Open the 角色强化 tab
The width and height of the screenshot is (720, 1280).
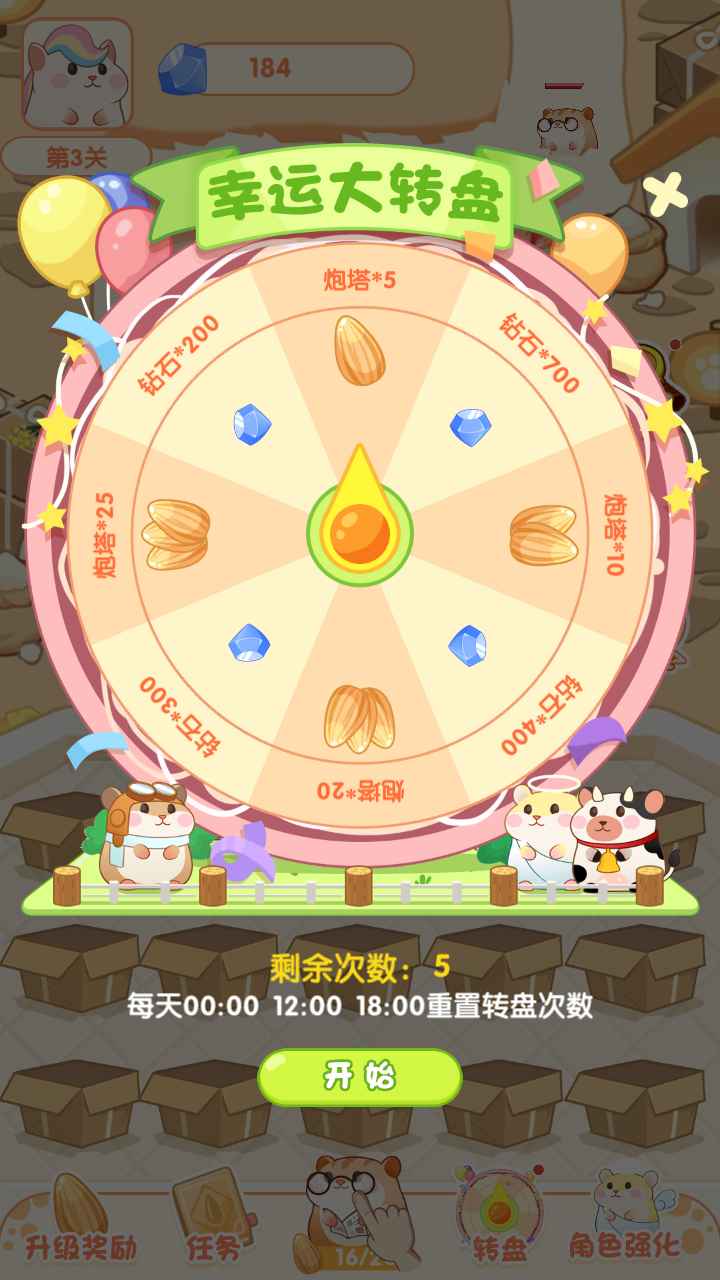click(625, 1220)
